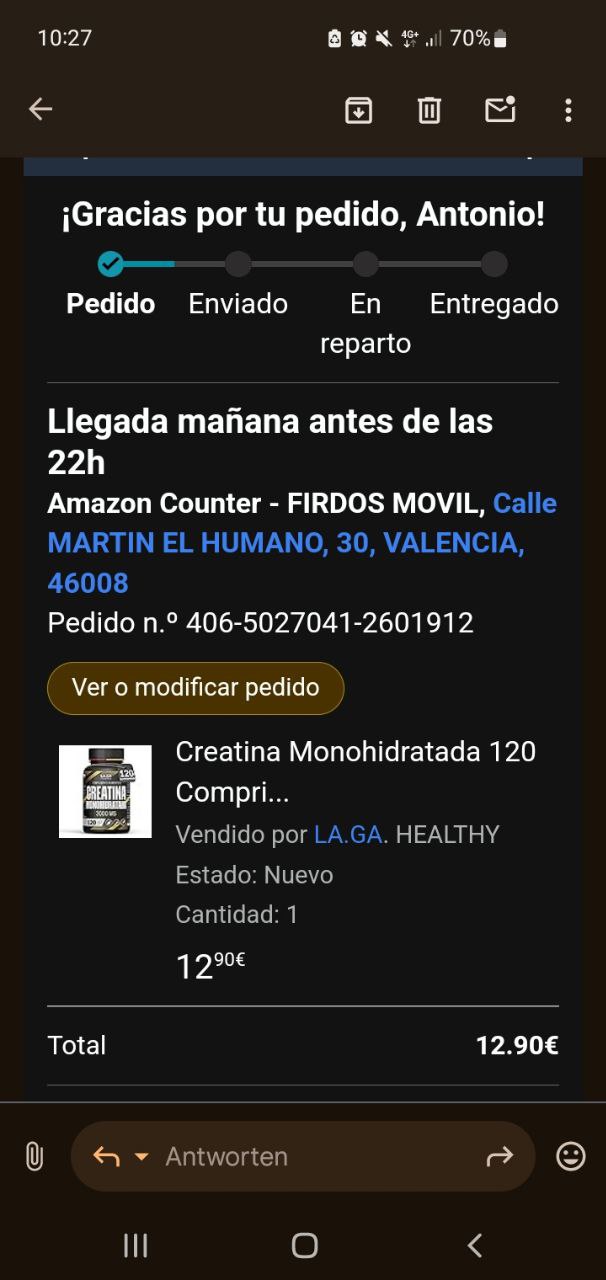Add an emoji reaction
Screen dimensions: 606x1280
[x=571, y=1157]
